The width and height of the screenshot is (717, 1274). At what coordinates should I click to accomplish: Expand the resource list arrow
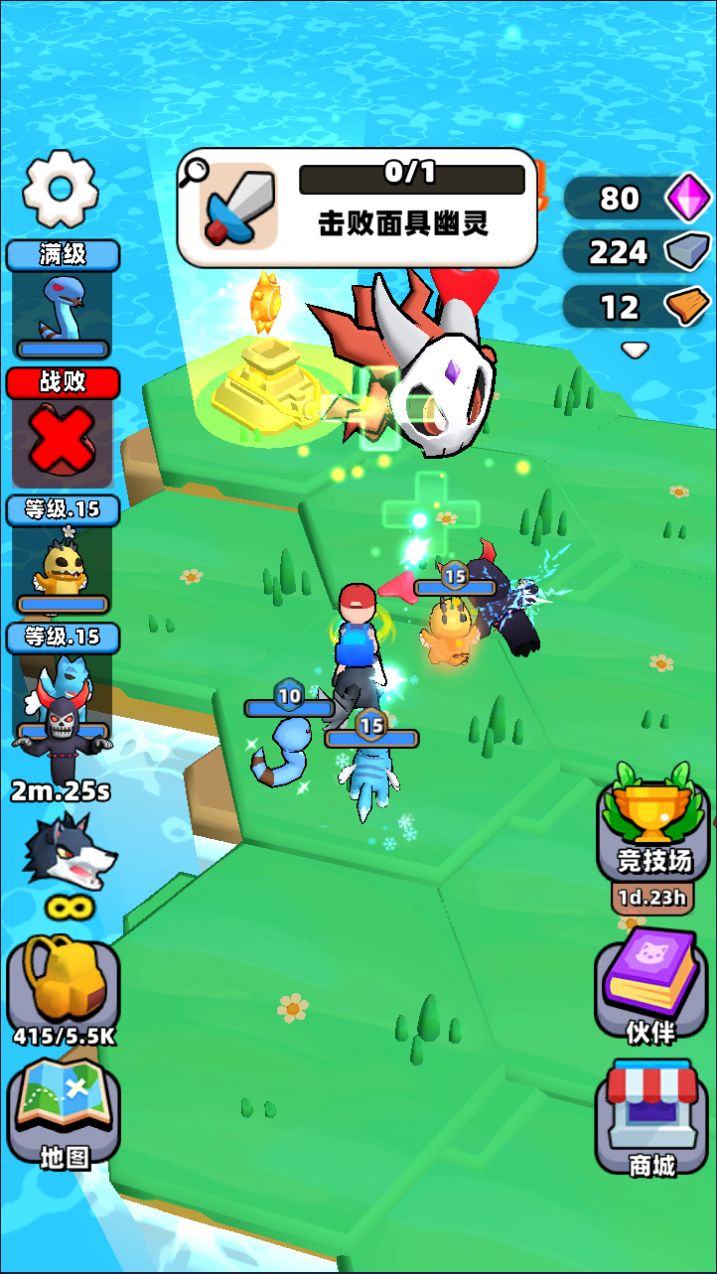pyautogui.click(x=635, y=350)
